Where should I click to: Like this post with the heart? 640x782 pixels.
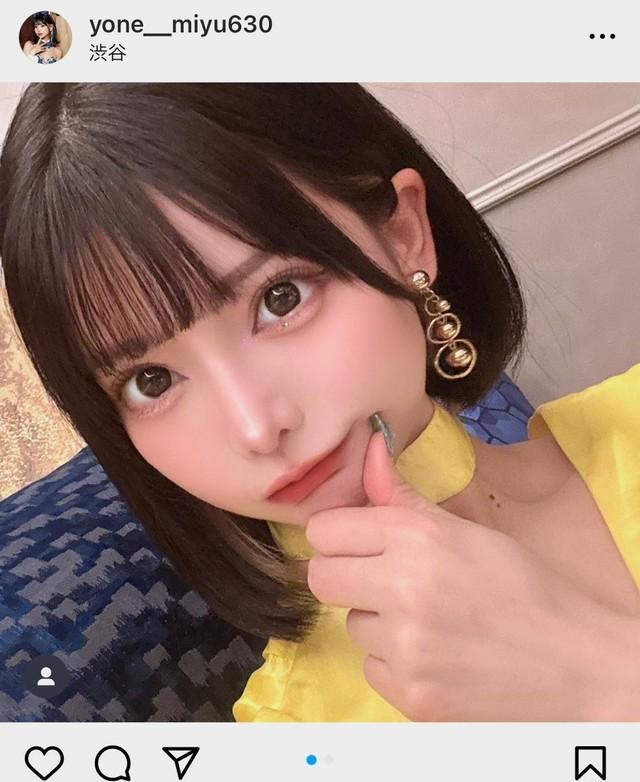click(x=44, y=762)
